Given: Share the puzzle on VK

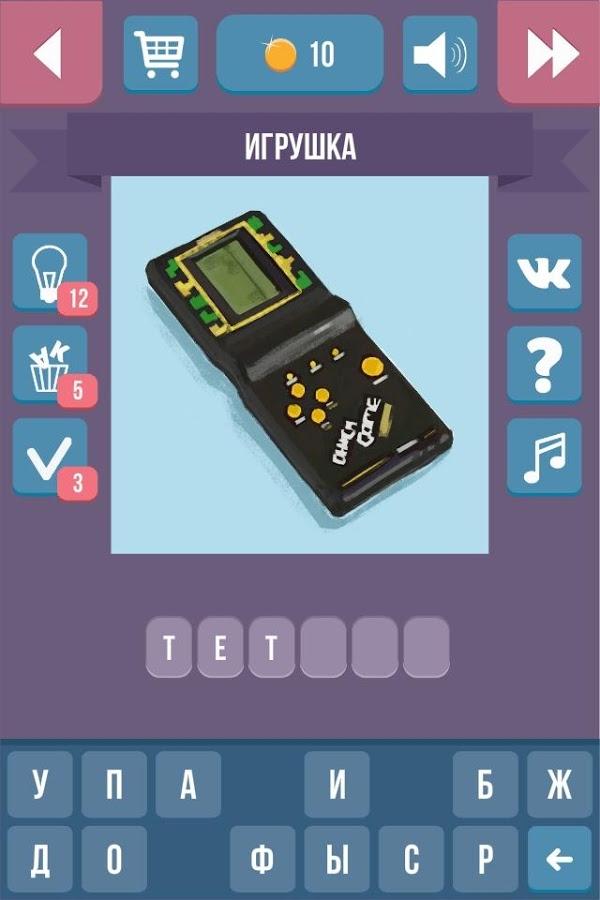Looking at the screenshot, I should [544, 272].
